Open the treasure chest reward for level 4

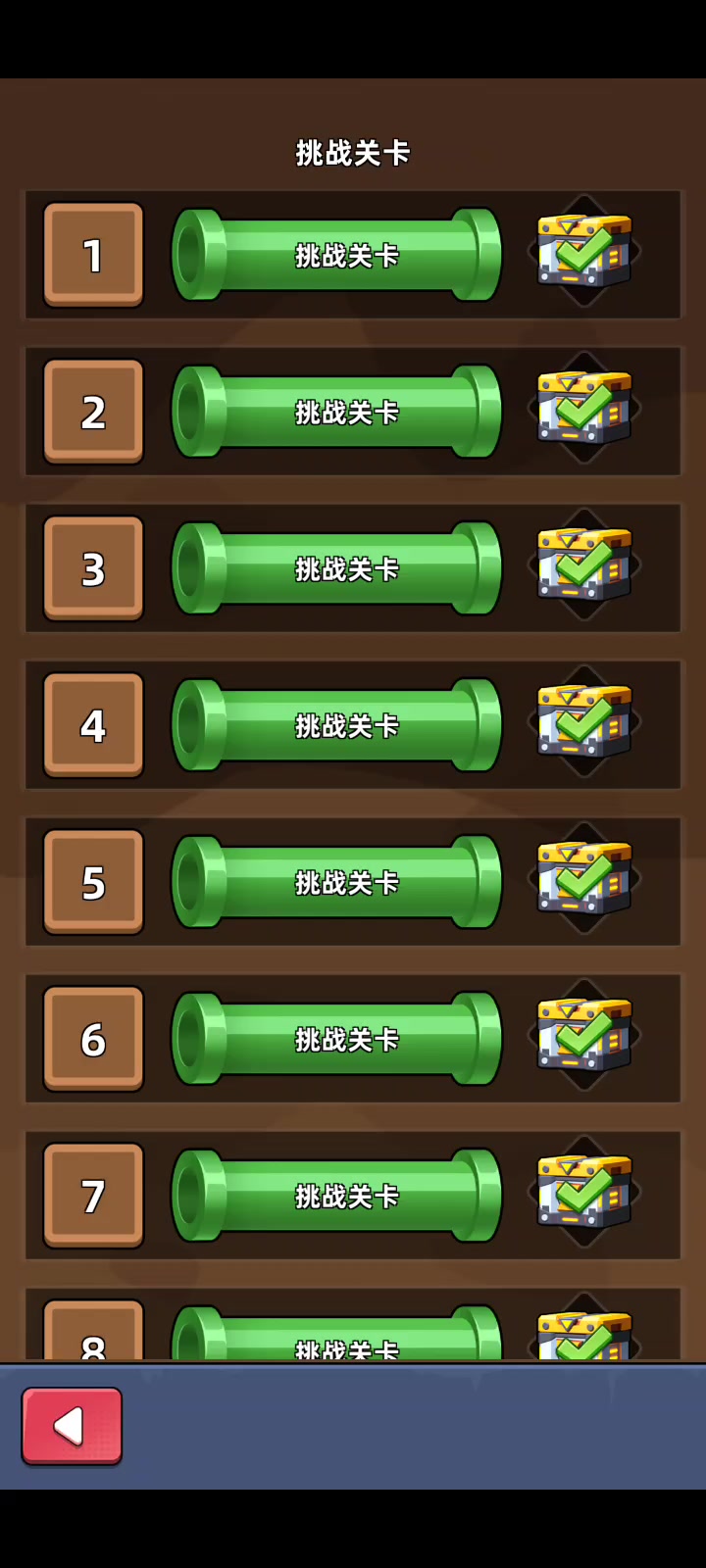[584, 721]
